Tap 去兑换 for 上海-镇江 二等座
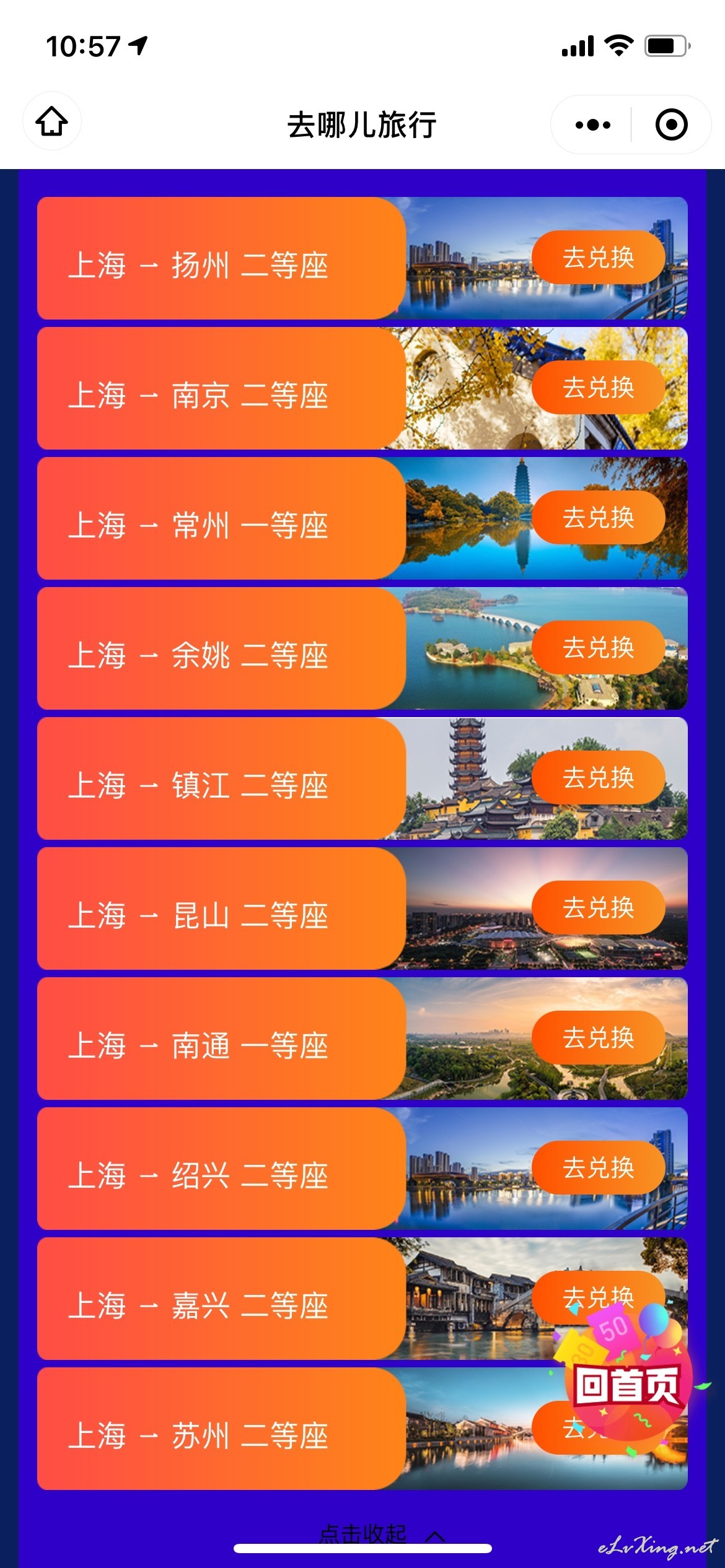 (x=599, y=778)
